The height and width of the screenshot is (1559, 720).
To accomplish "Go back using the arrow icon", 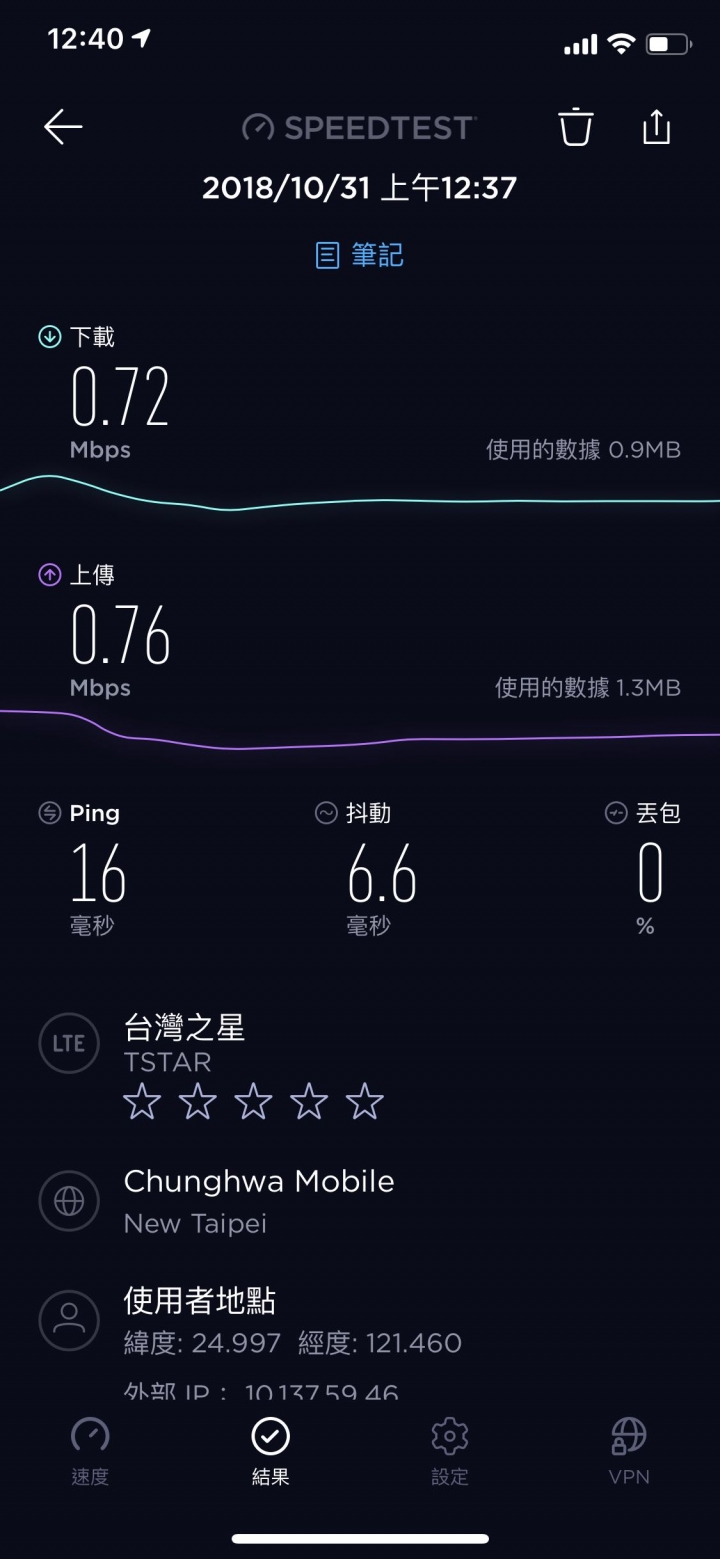I will click(x=63, y=127).
